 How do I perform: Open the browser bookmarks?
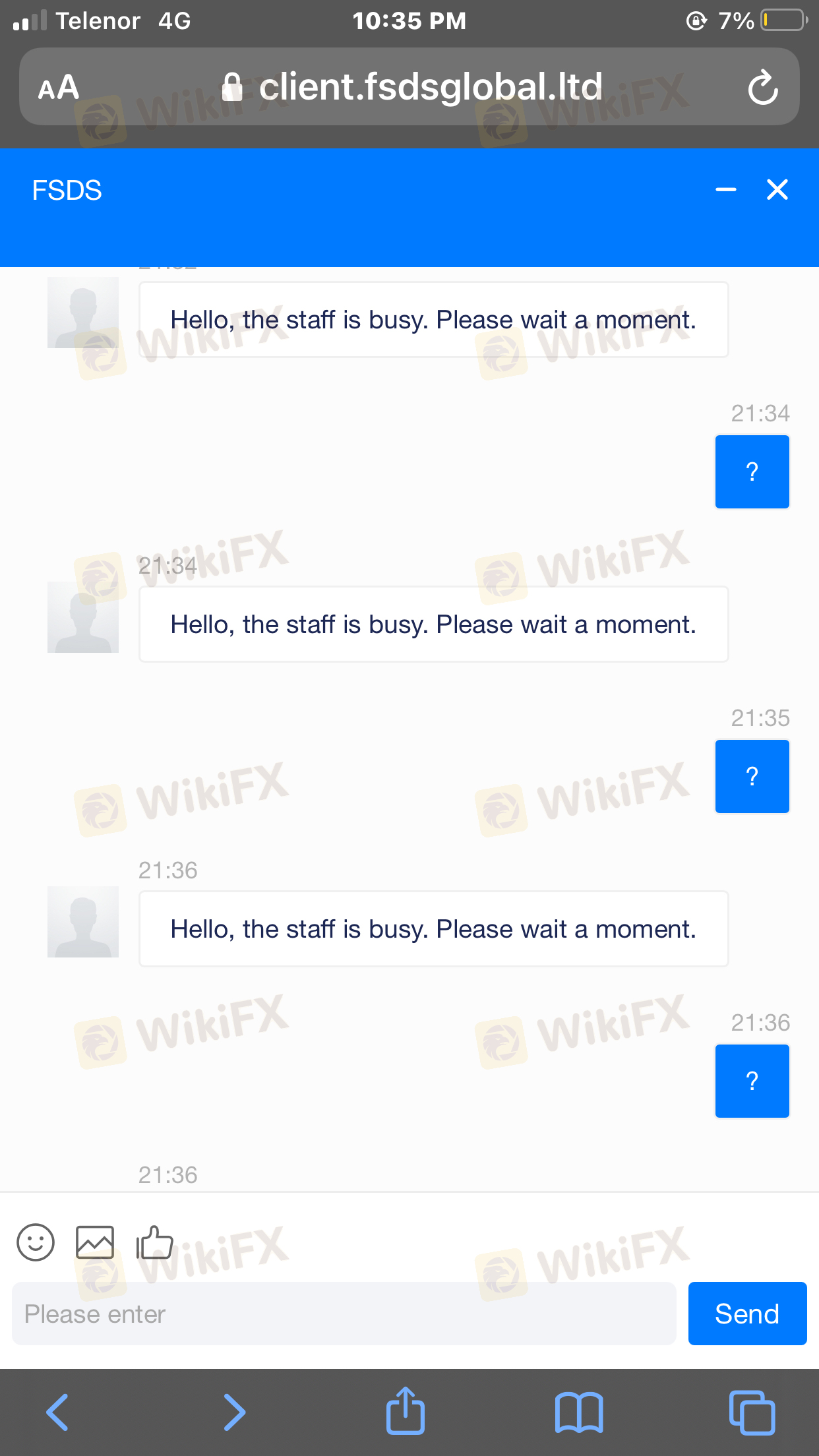point(579,1412)
